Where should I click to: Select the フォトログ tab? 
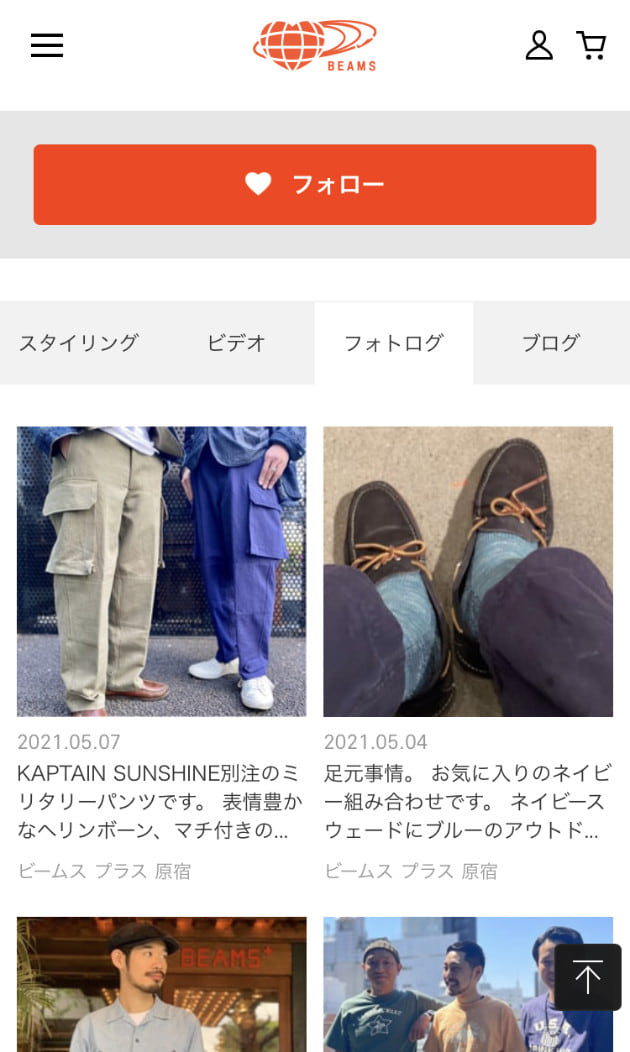[393, 343]
